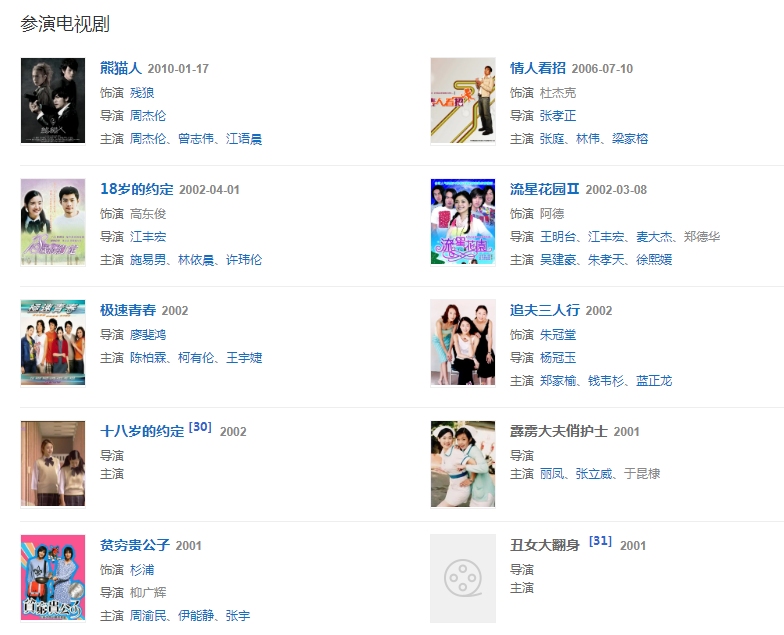Open director 周杰伦 link under 熊猫人
784x635 pixels.
click(148, 115)
